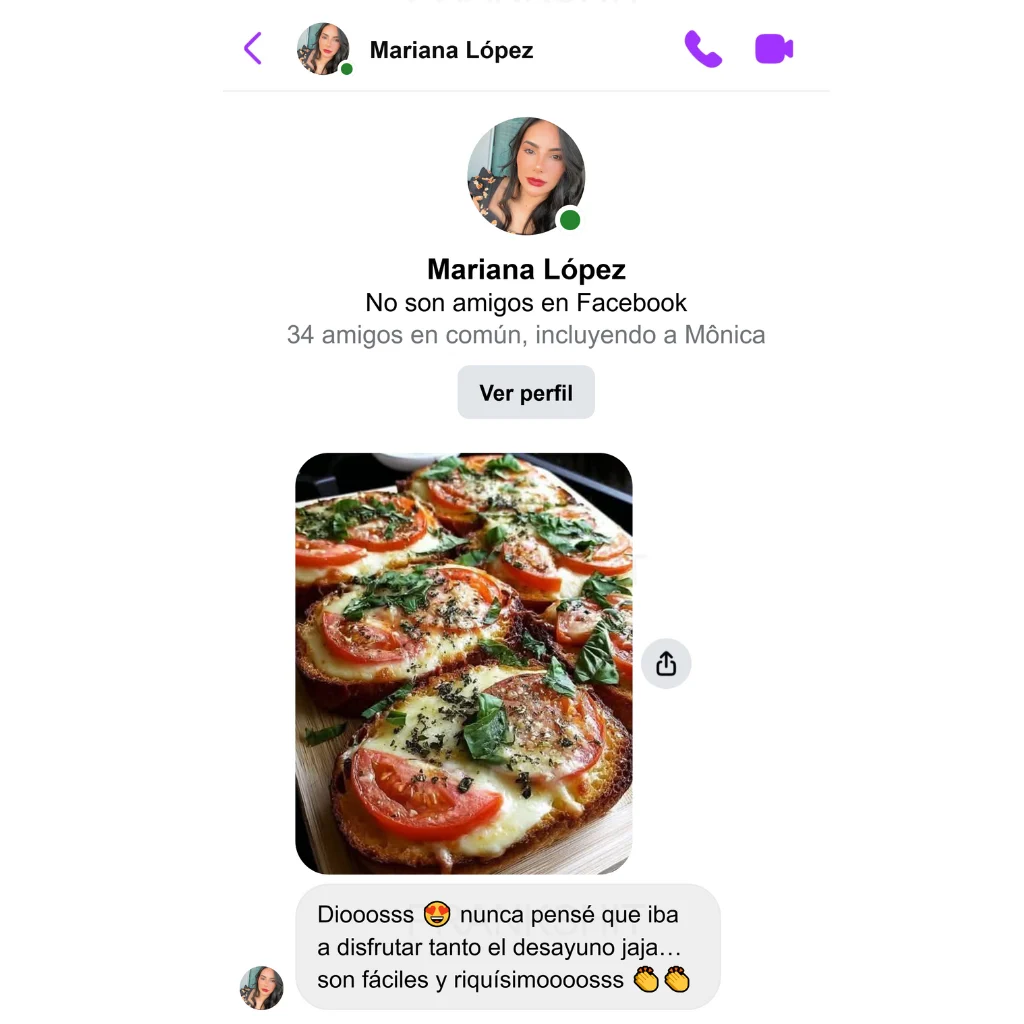1024x1024 pixels.
Task: Open the tomato toast photo
Action: tap(464, 663)
